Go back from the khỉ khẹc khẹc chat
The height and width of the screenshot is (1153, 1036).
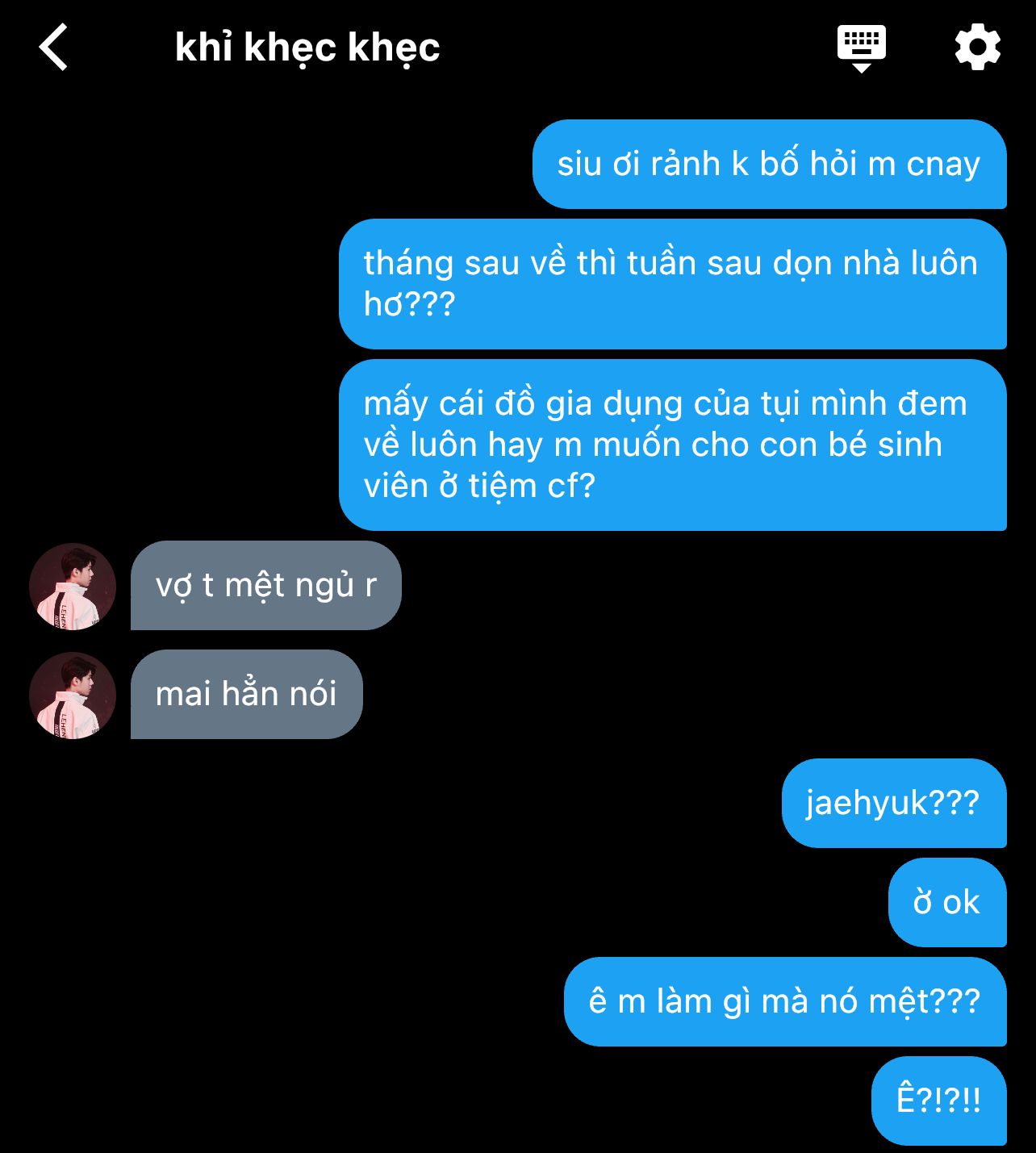click(53, 48)
